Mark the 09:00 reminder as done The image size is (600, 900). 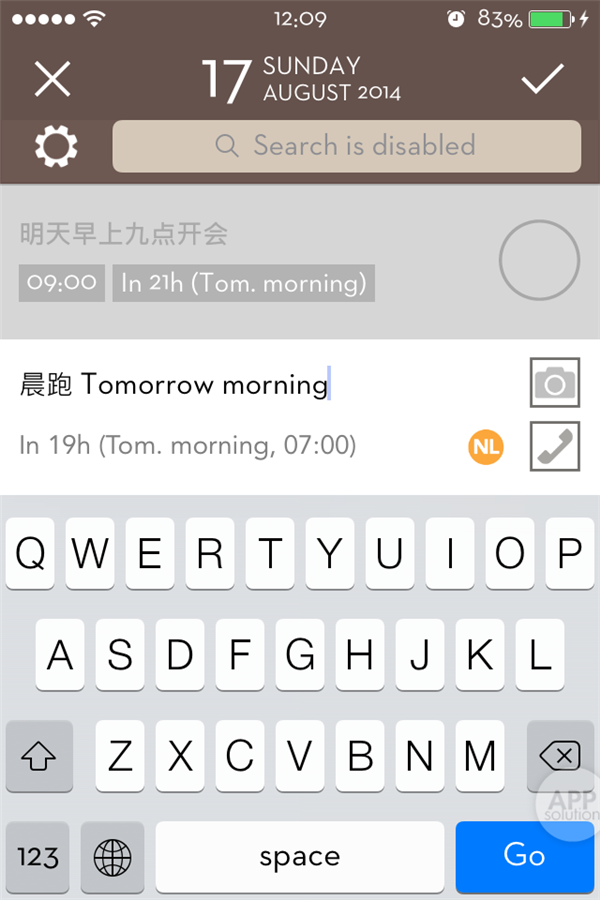pos(539,260)
